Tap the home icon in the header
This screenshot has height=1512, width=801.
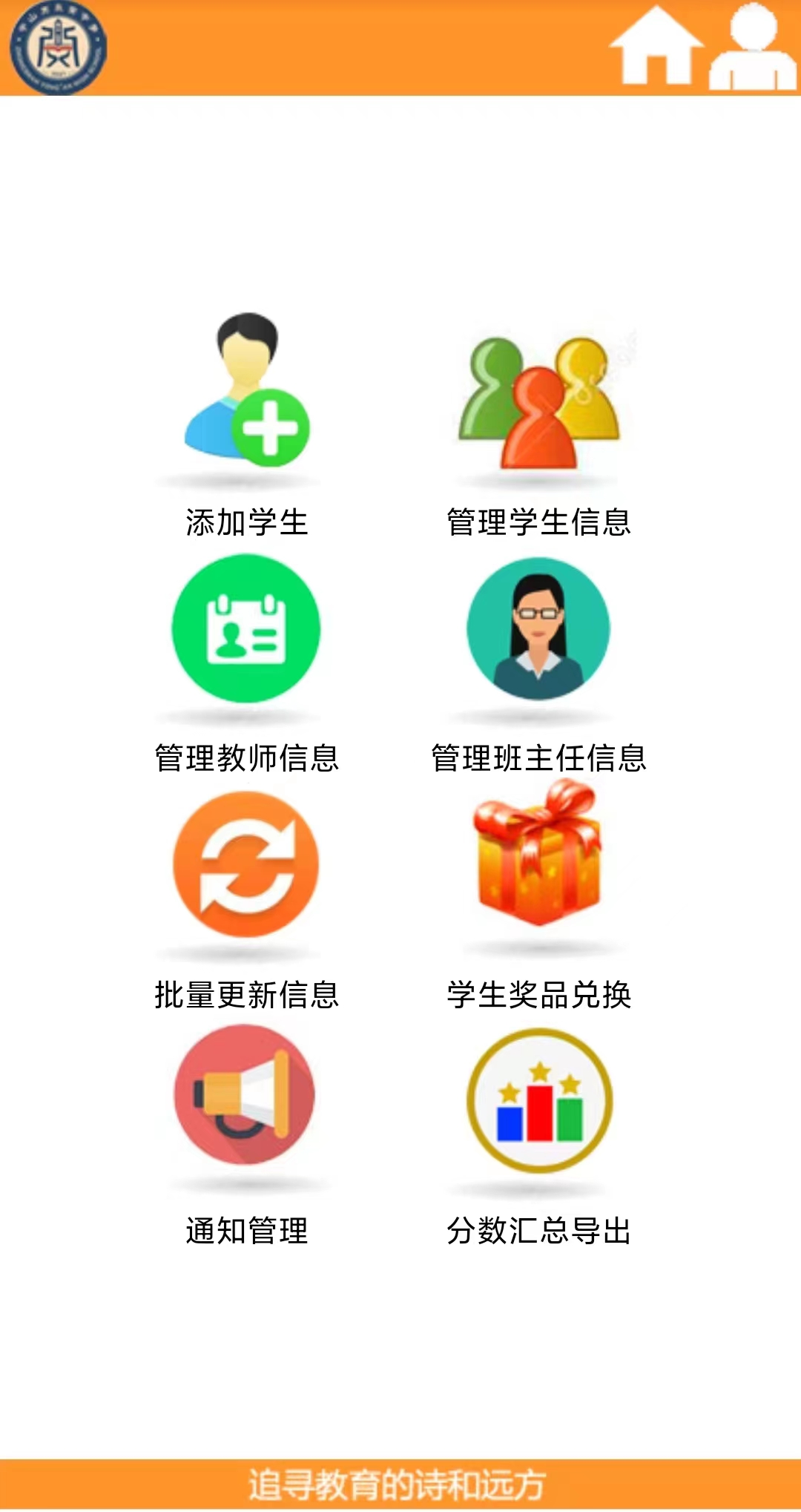pos(656,46)
